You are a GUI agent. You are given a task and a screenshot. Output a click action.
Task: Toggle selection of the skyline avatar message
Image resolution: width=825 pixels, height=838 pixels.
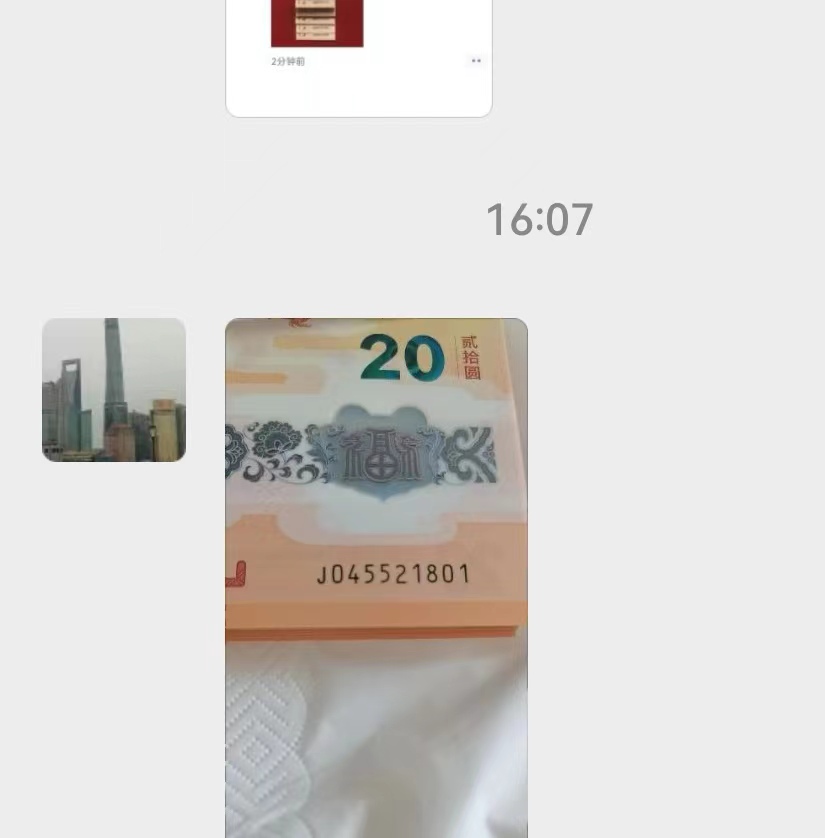(113, 389)
